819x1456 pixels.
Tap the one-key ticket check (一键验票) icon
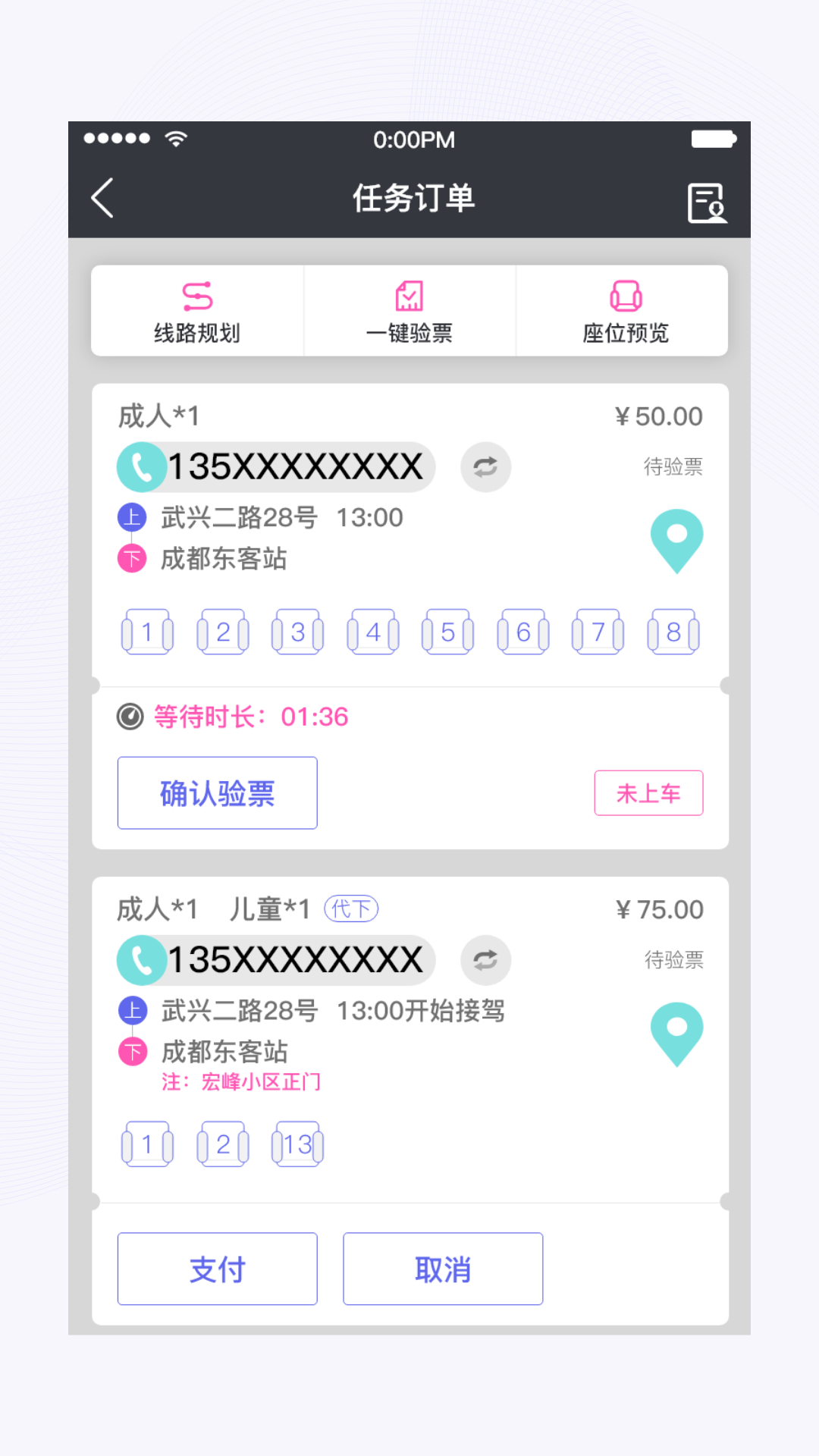coord(409,310)
